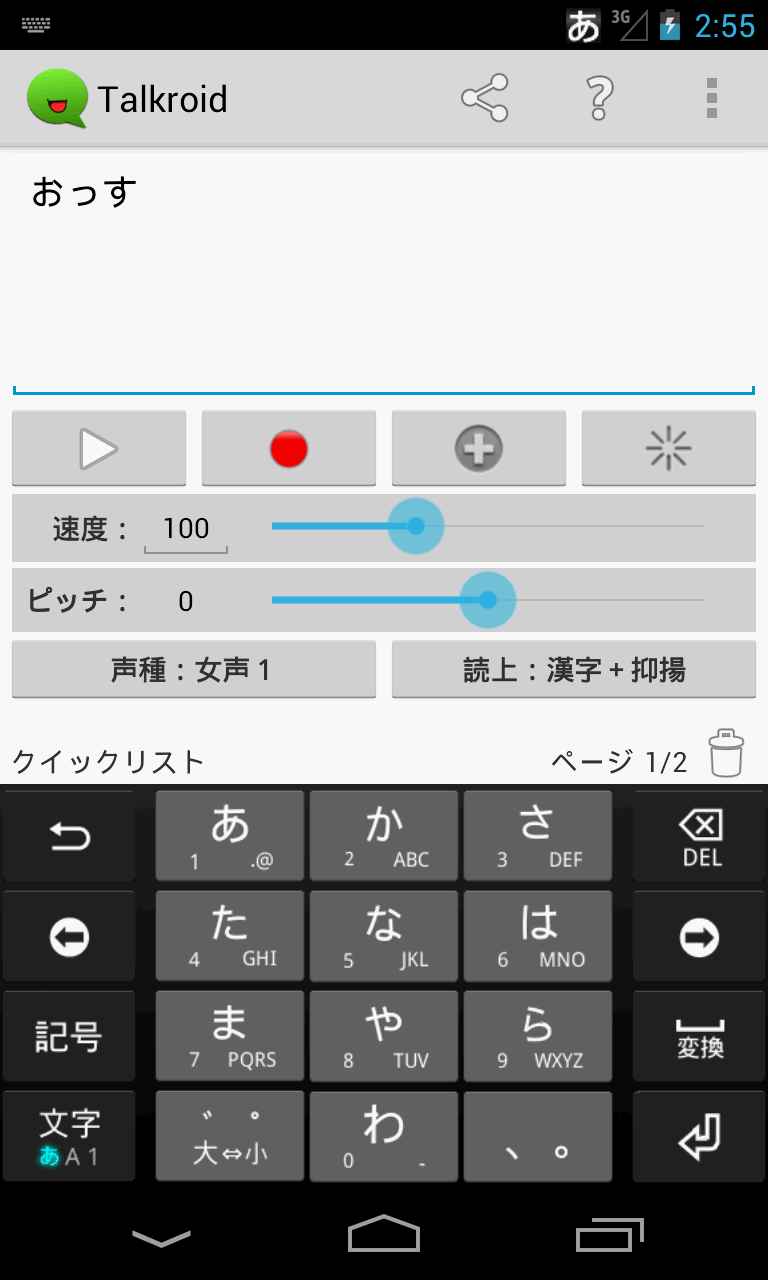Hit the DEL backspace key

(700, 837)
